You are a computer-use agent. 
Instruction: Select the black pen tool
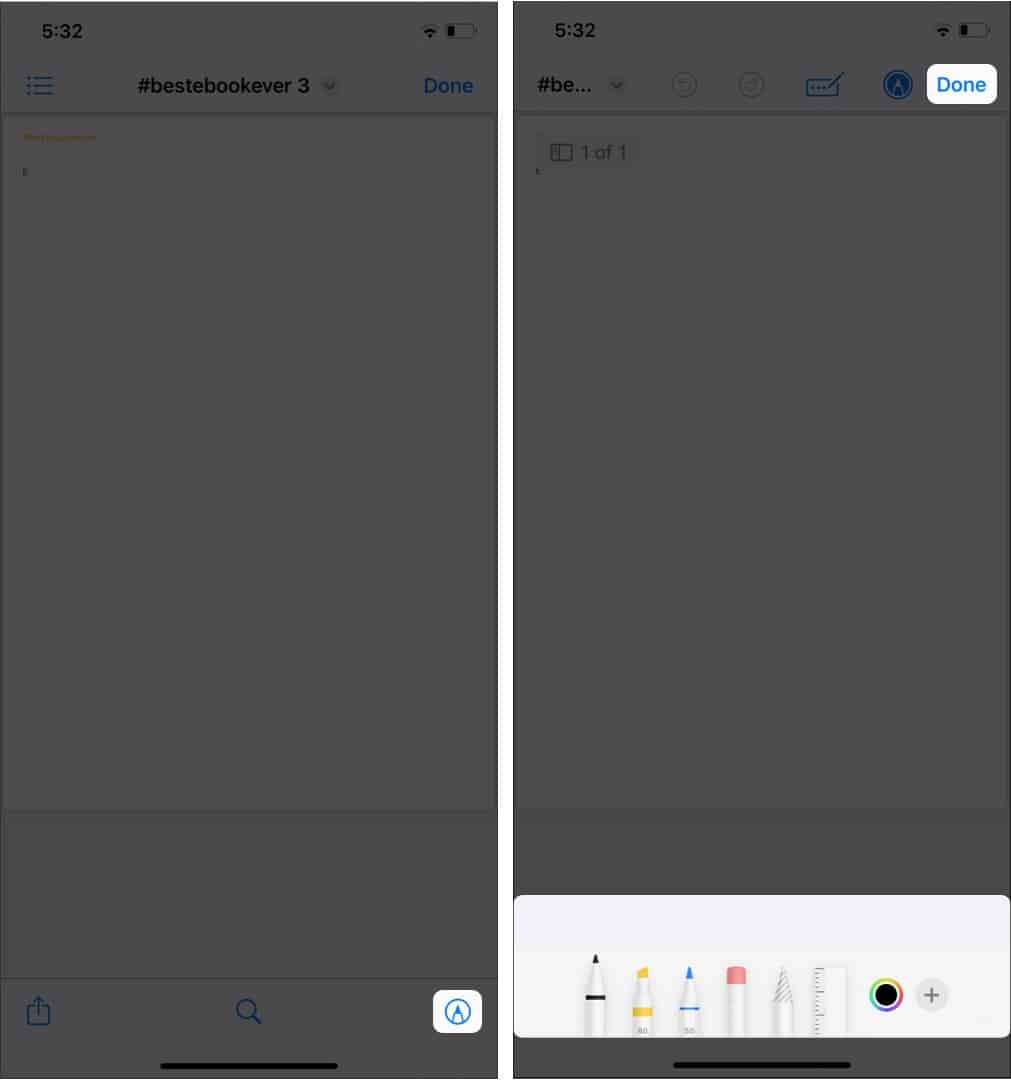pos(595,995)
